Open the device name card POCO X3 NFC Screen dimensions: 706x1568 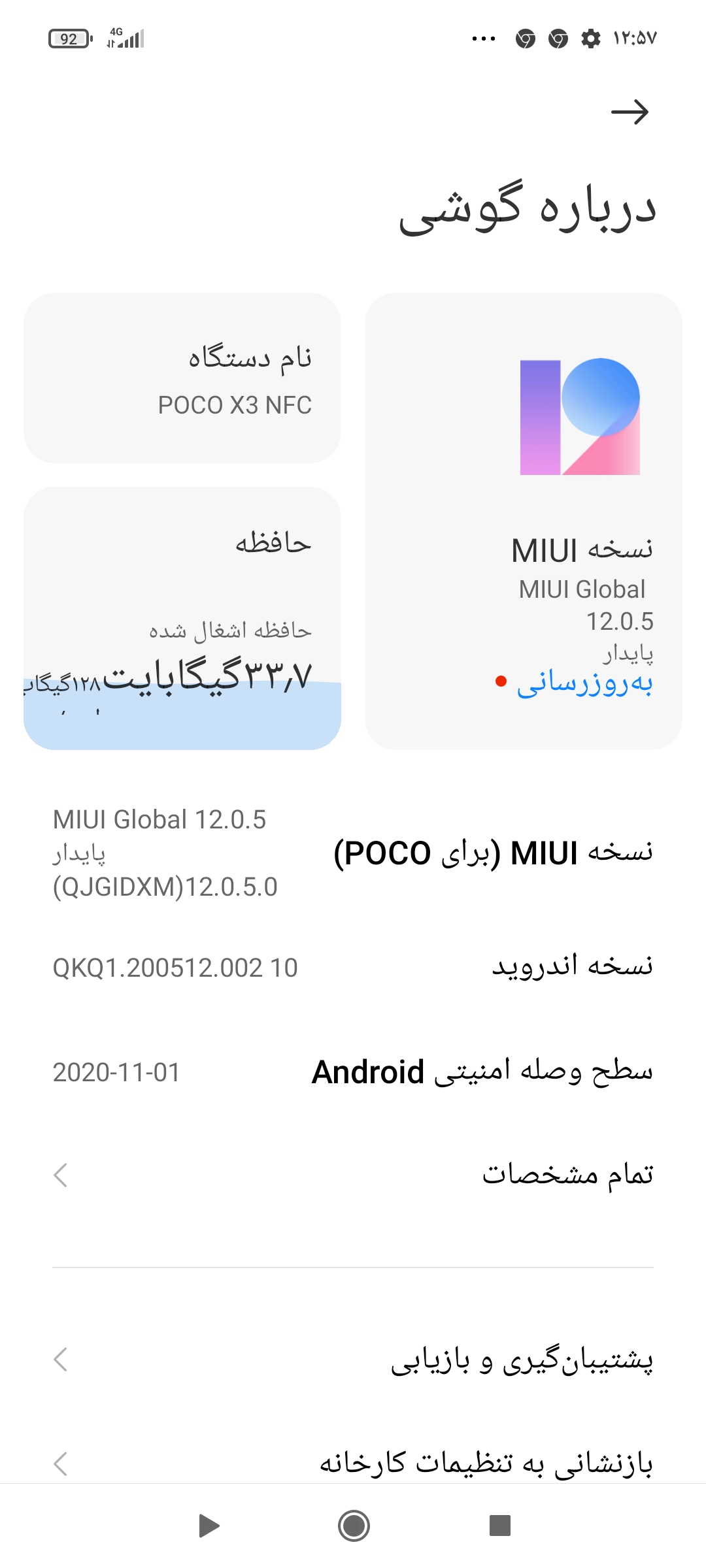point(182,378)
